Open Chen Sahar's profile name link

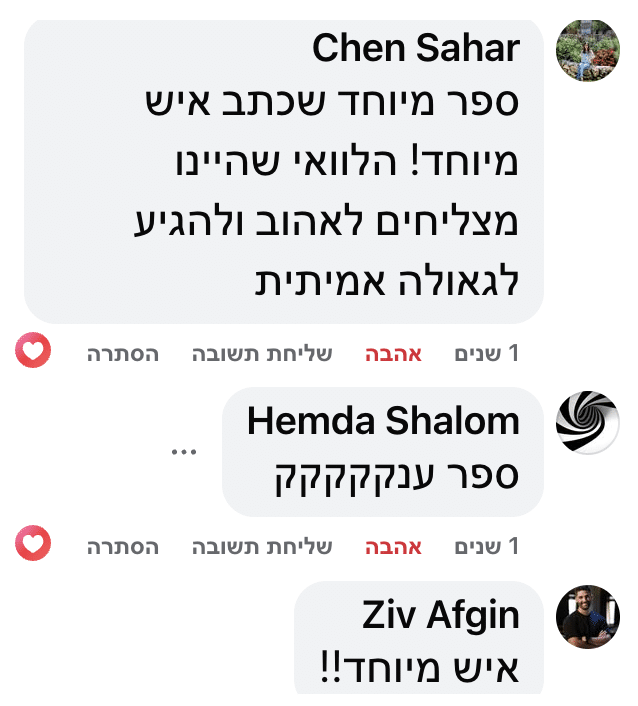coord(416,49)
